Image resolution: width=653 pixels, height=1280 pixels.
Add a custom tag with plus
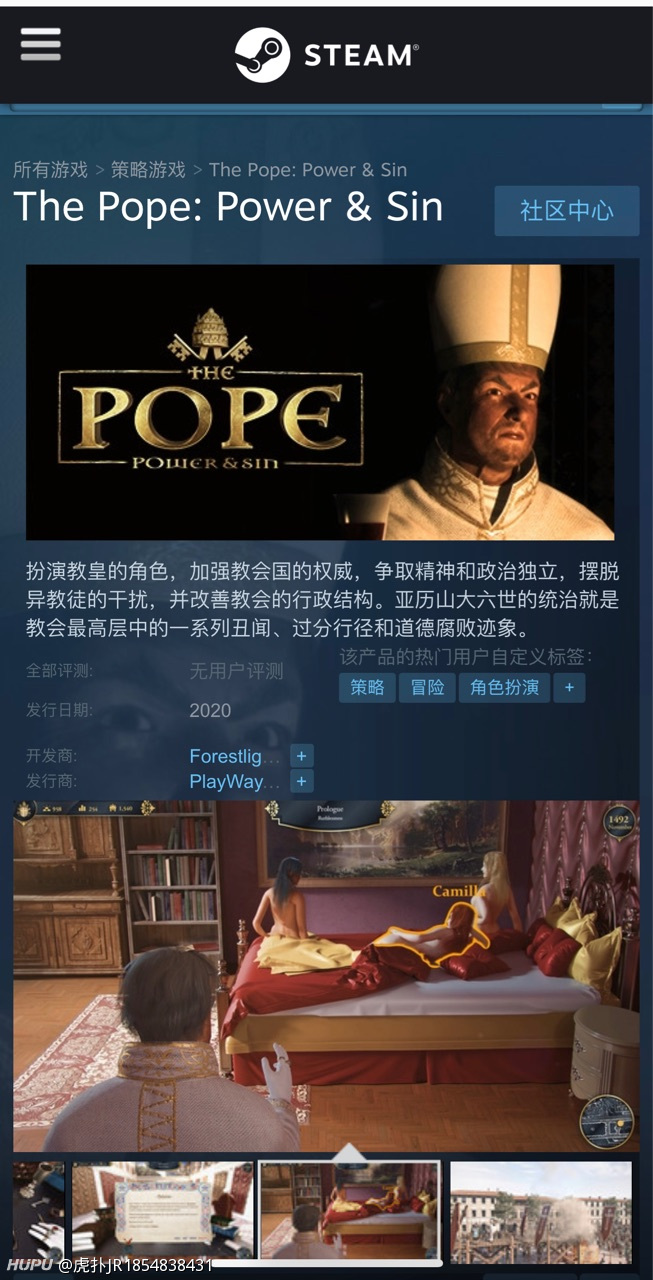569,688
